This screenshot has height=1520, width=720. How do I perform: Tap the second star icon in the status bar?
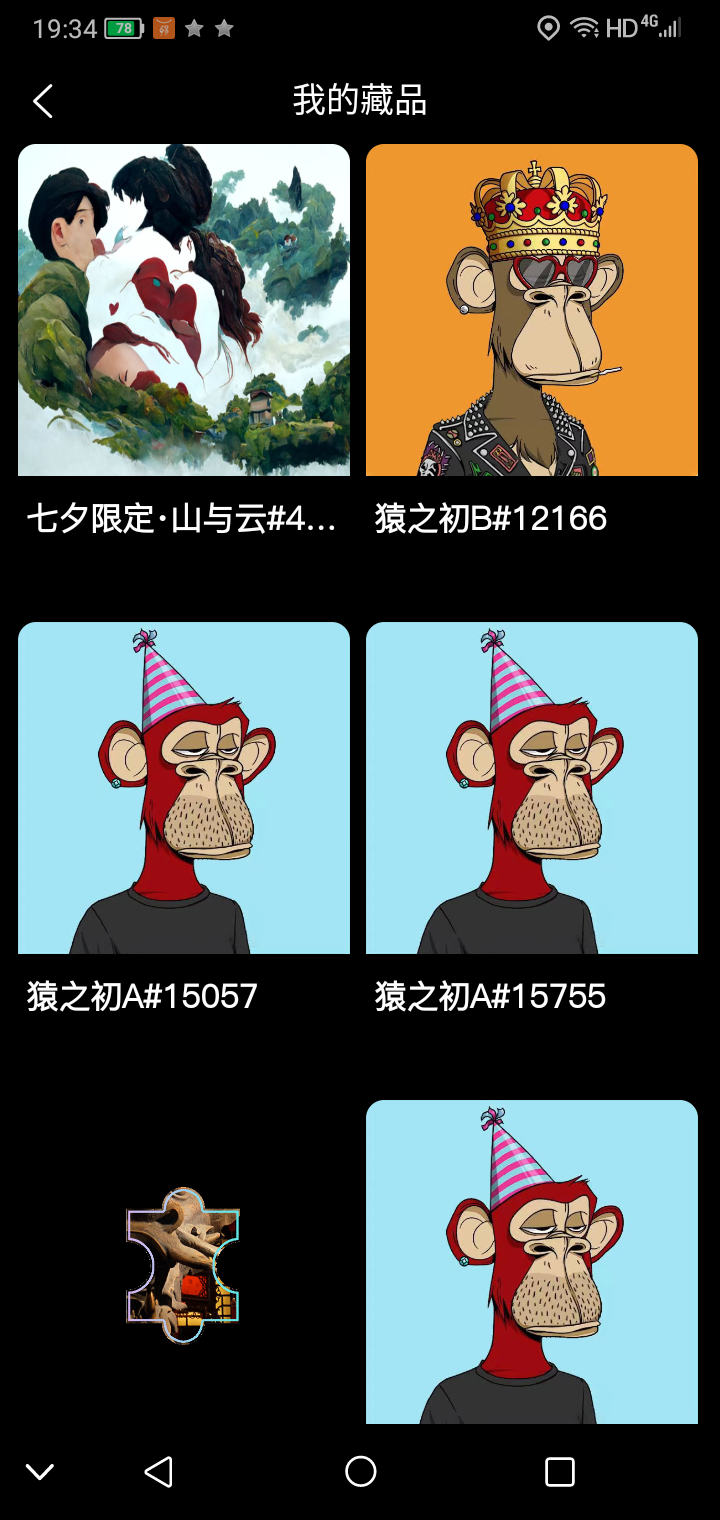[224, 30]
